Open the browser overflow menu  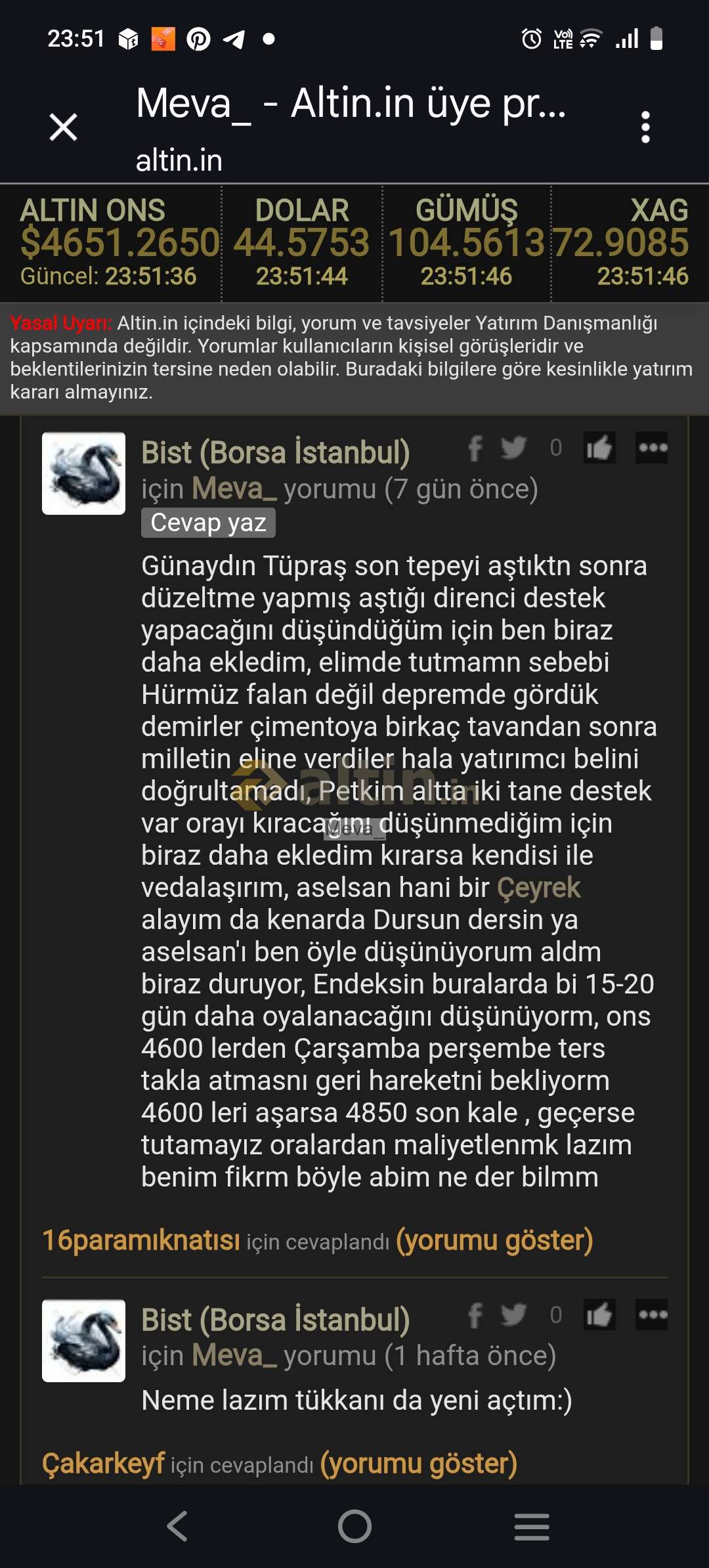pyautogui.click(x=645, y=127)
